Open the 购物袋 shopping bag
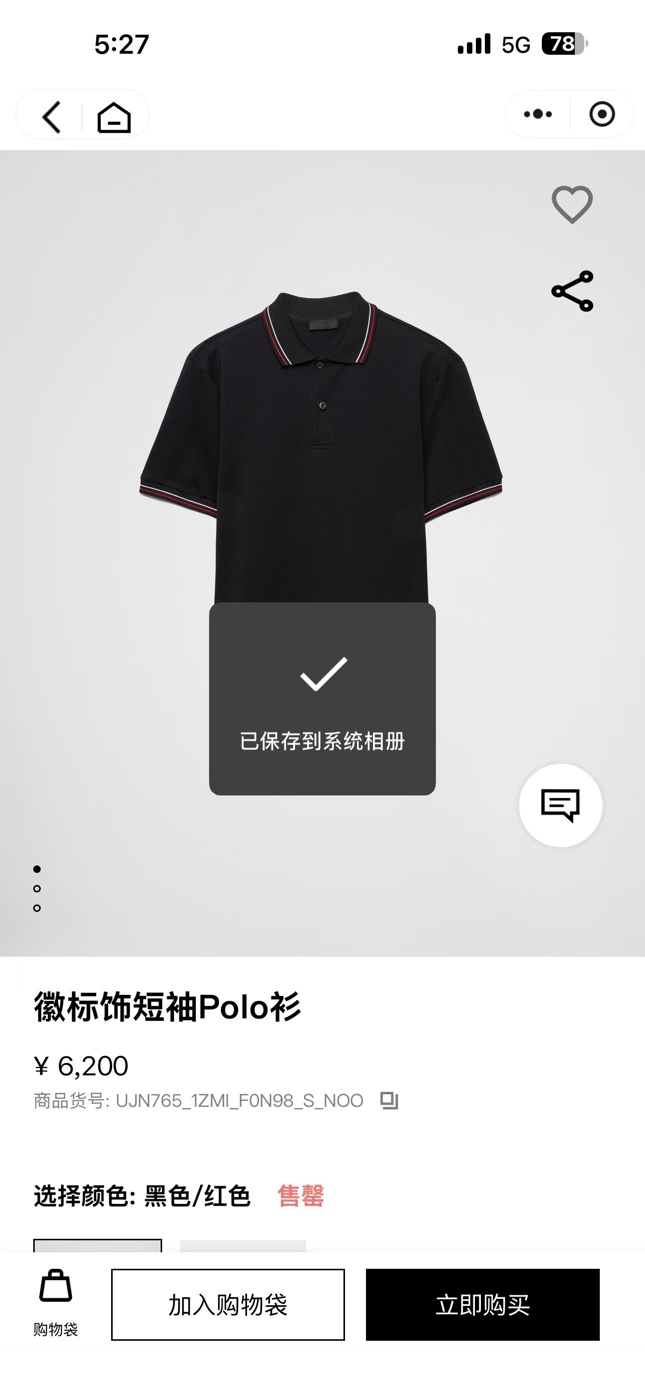Image resolution: width=645 pixels, height=1398 pixels. (x=56, y=1303)
